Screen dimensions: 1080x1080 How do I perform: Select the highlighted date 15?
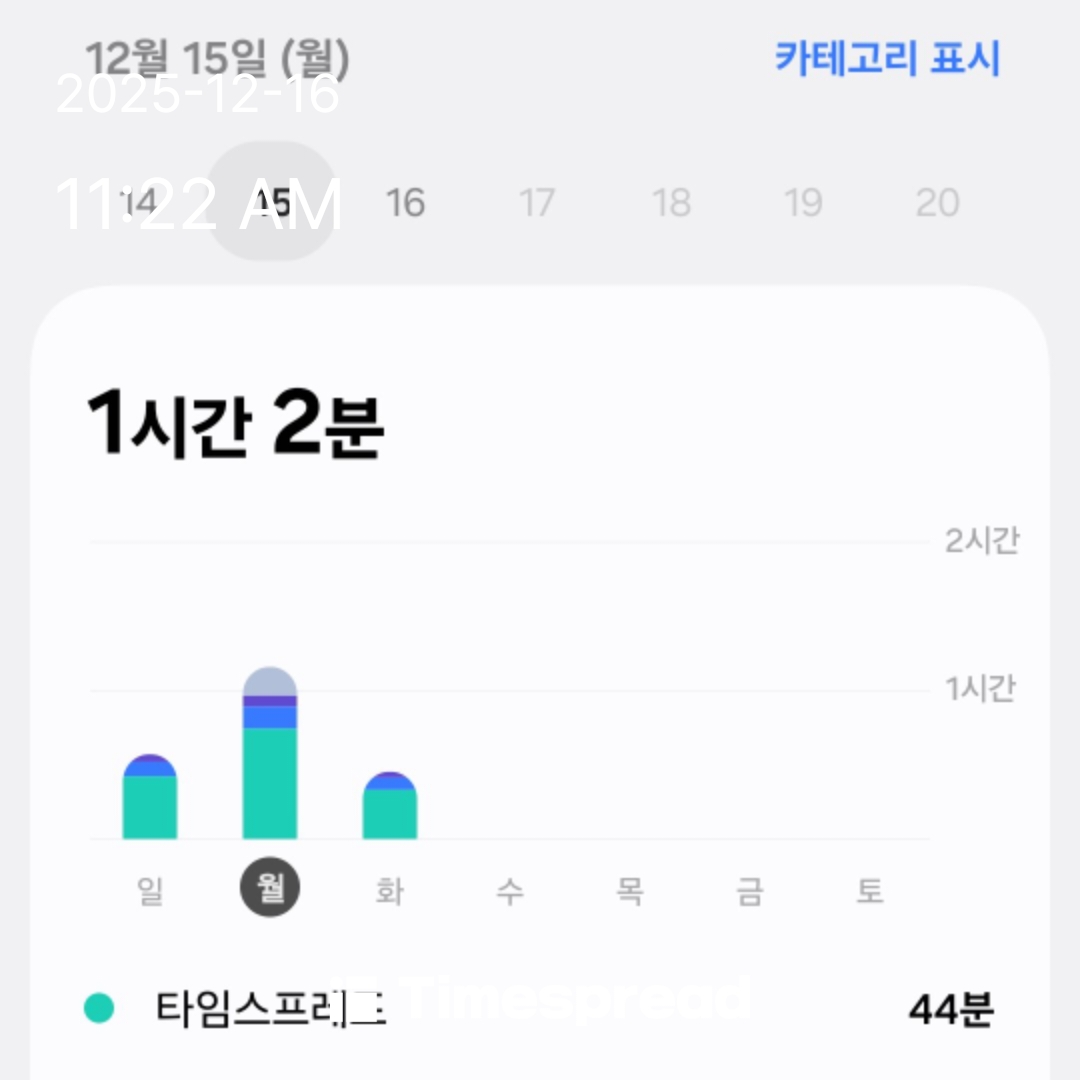(272, 202)
